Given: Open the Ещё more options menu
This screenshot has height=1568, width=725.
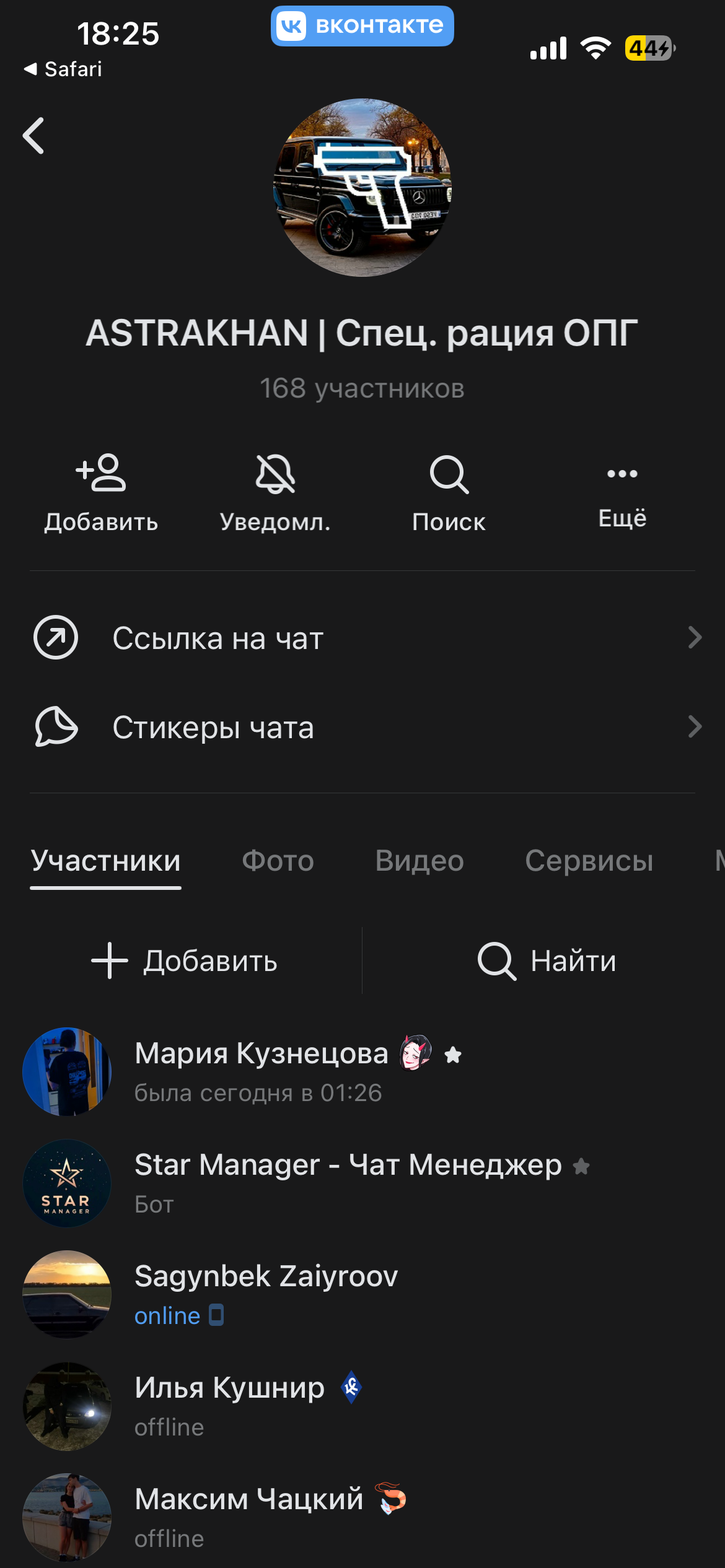Looking at the screenshot, I should [x=622, y=492].
